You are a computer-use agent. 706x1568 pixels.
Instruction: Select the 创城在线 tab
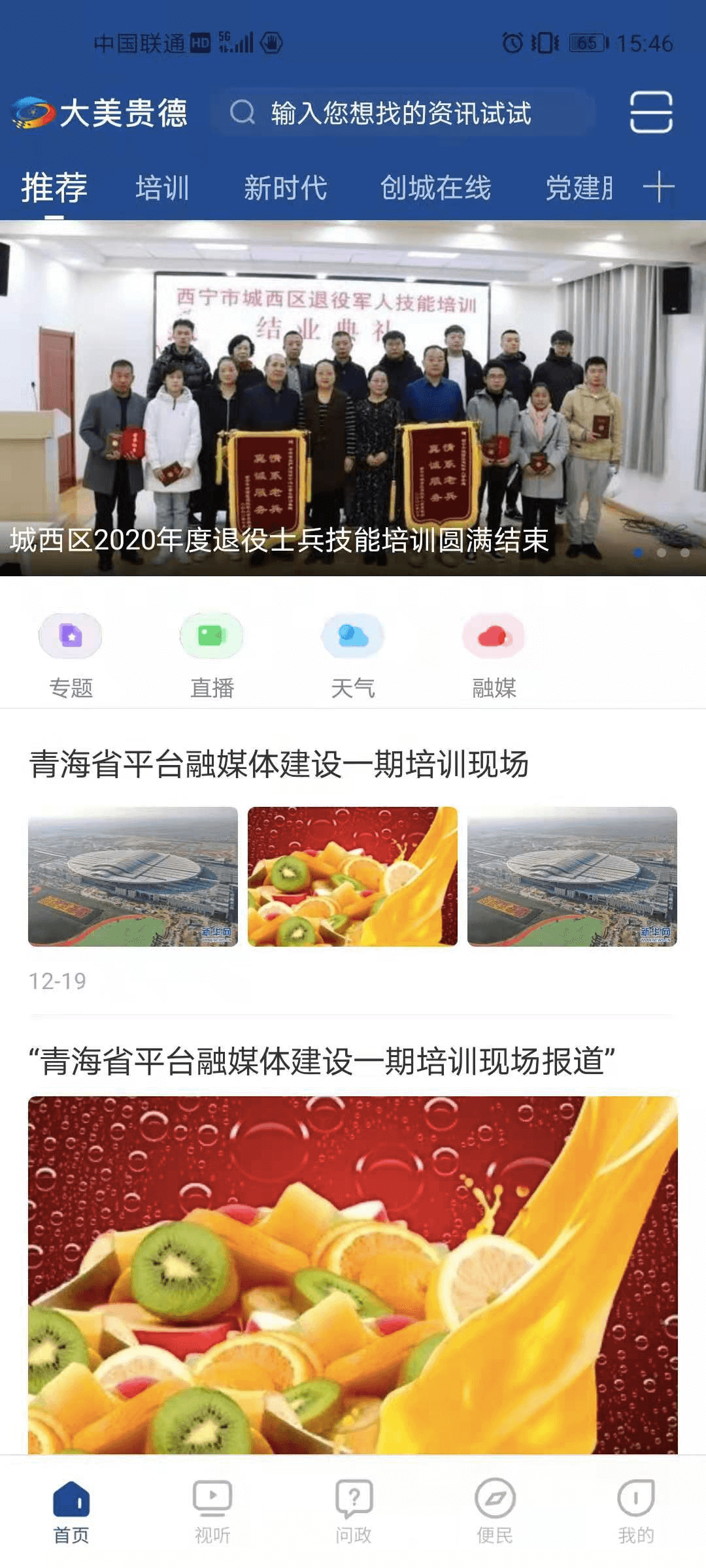(435, 188)
